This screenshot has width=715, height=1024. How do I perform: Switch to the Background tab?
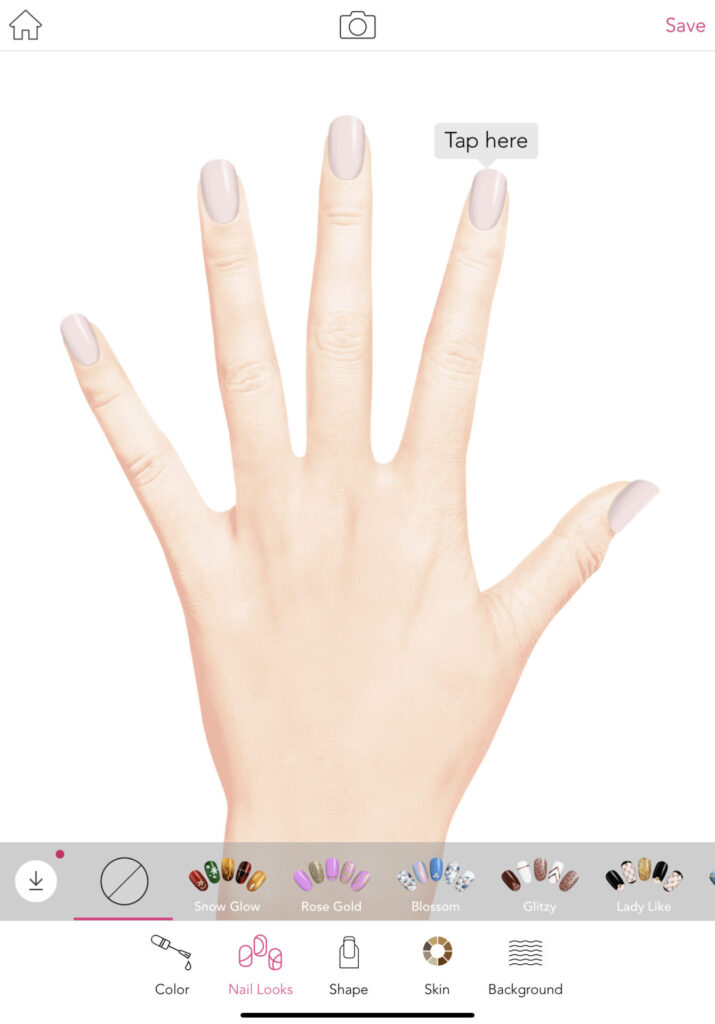tap(525, 965)
